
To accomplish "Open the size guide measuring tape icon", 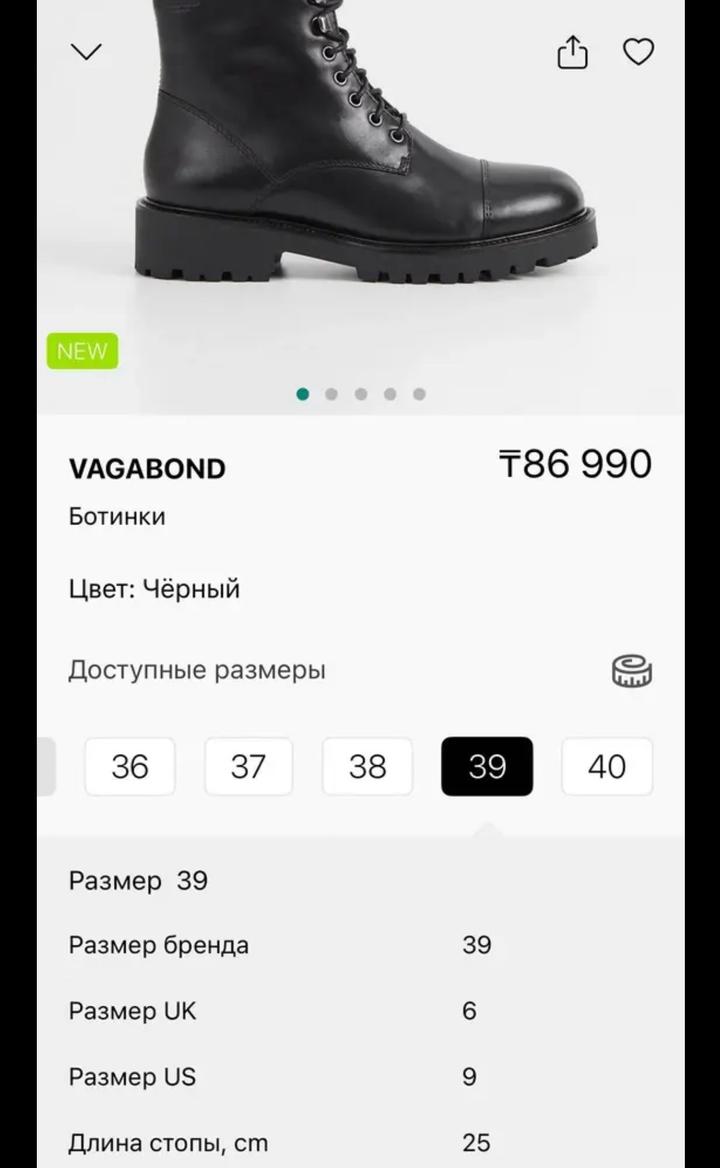I will (x=632, y=671).
